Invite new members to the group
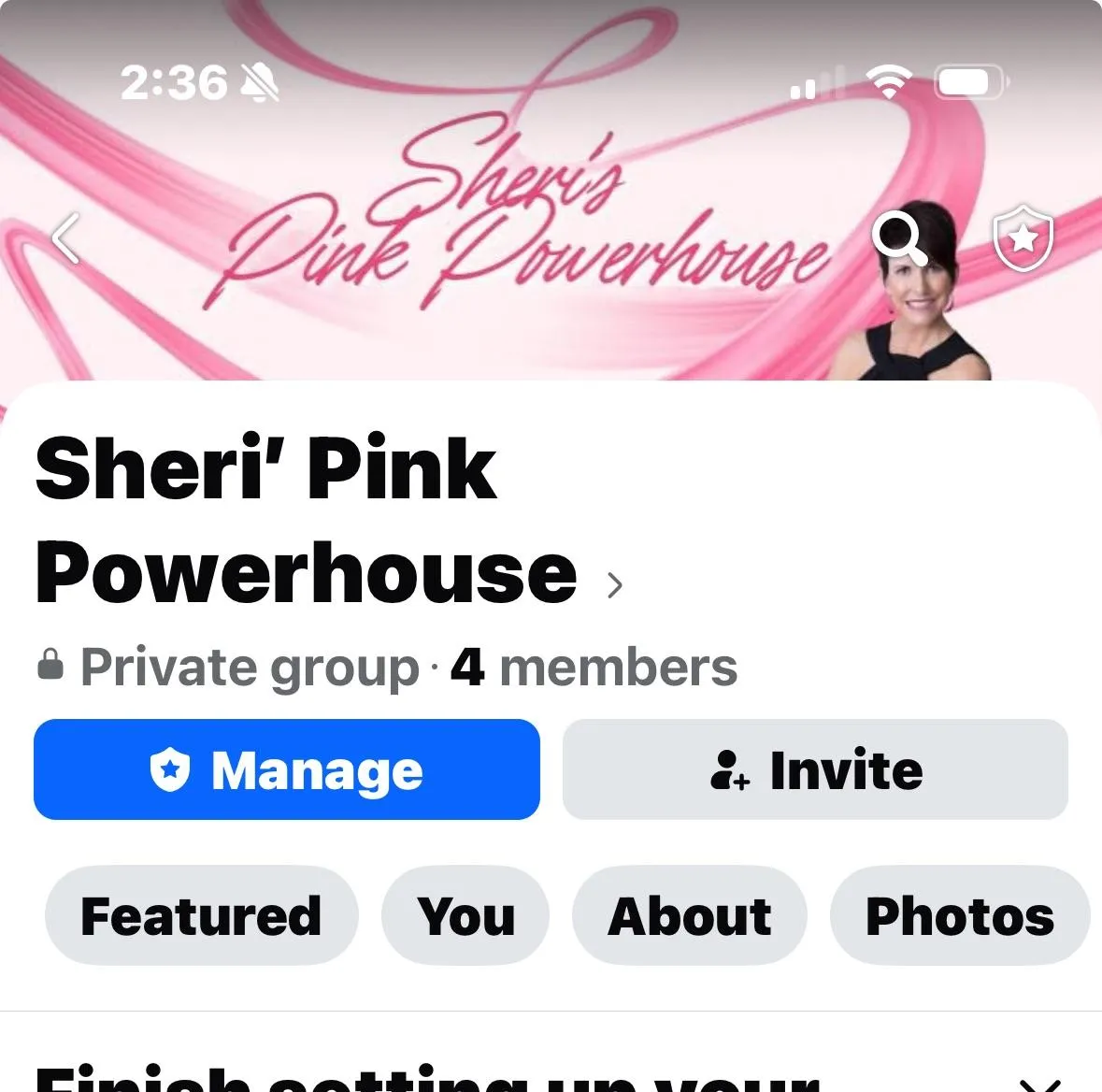 (x=815, y=769)
